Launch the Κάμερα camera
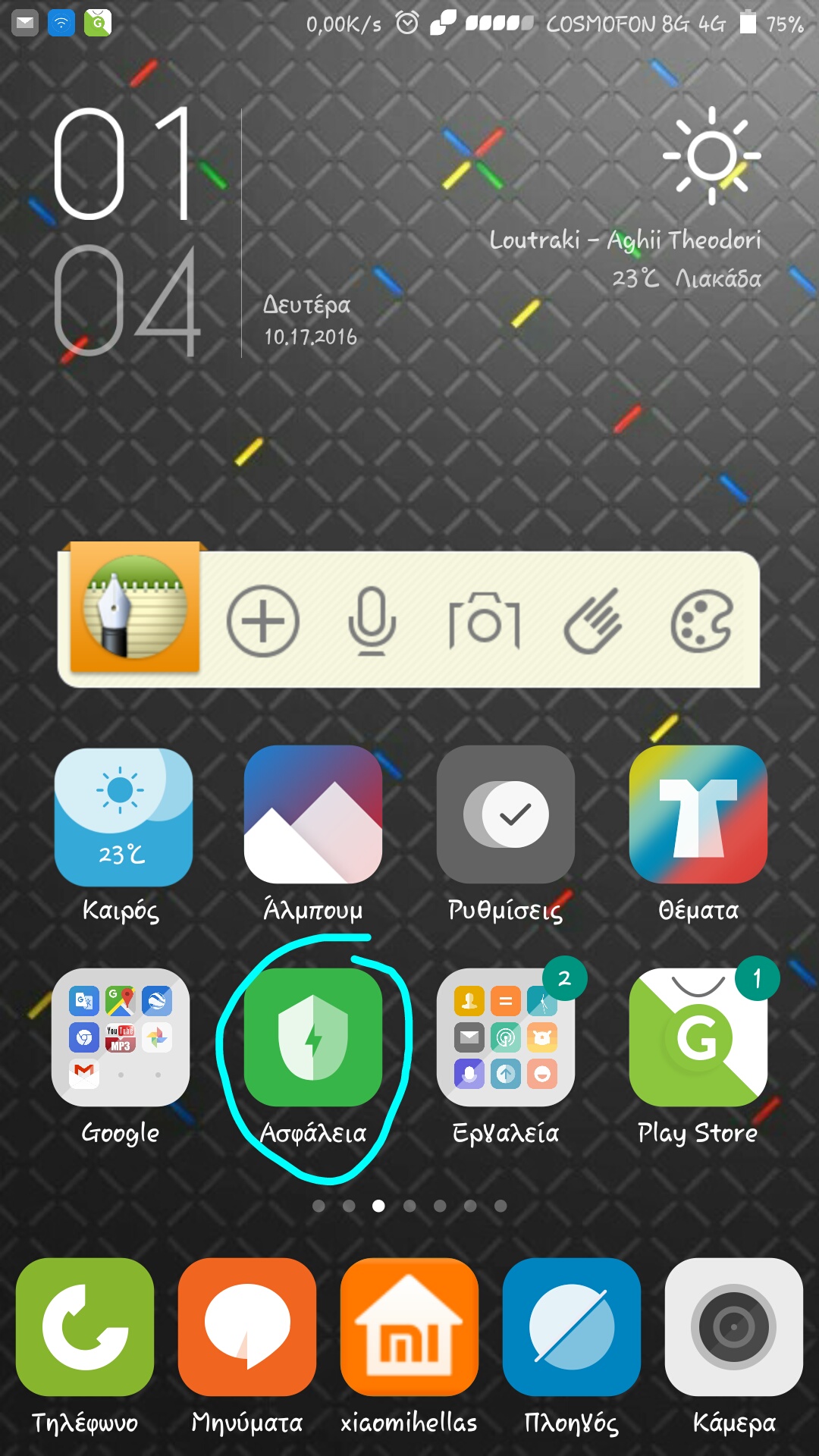 [x=733, y=1327]
